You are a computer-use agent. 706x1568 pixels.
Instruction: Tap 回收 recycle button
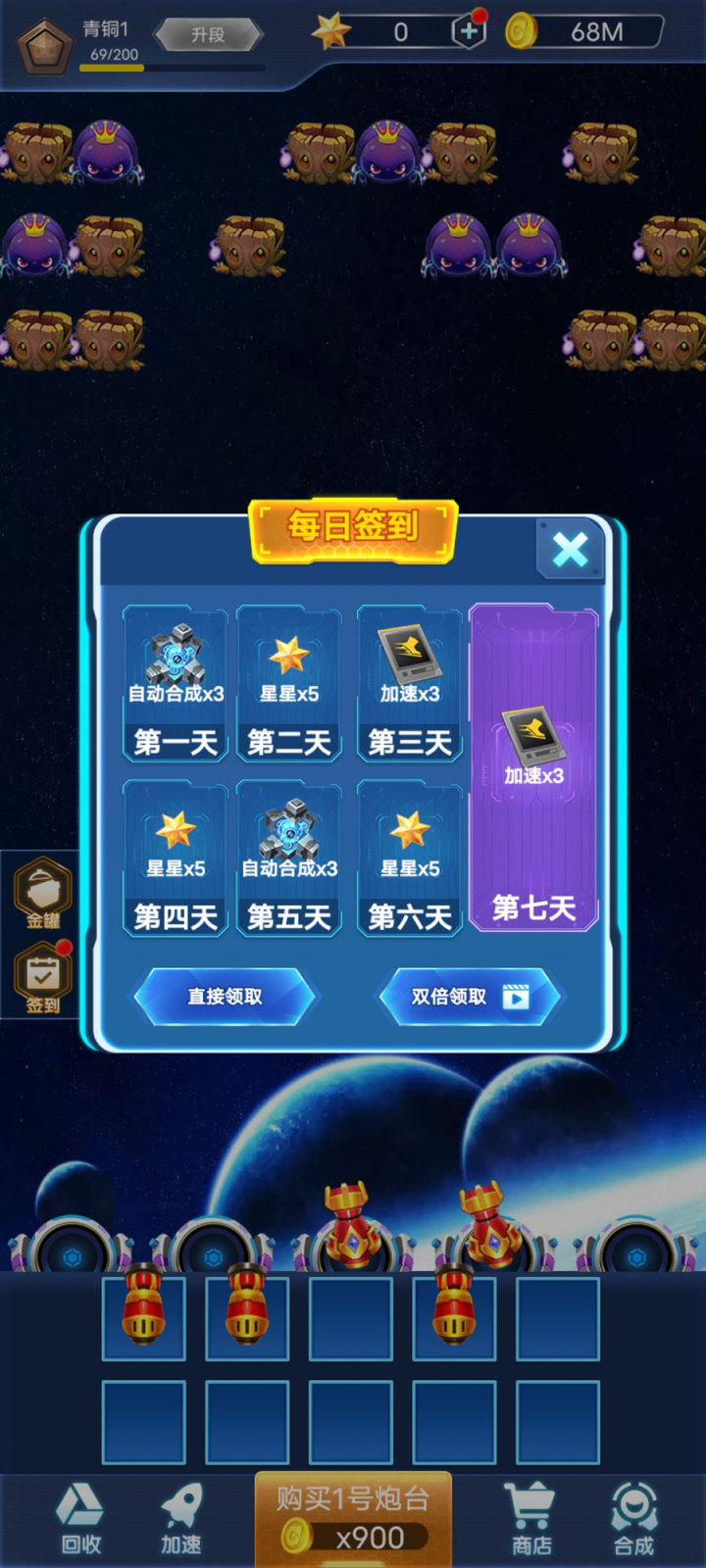pos(80,1518)
